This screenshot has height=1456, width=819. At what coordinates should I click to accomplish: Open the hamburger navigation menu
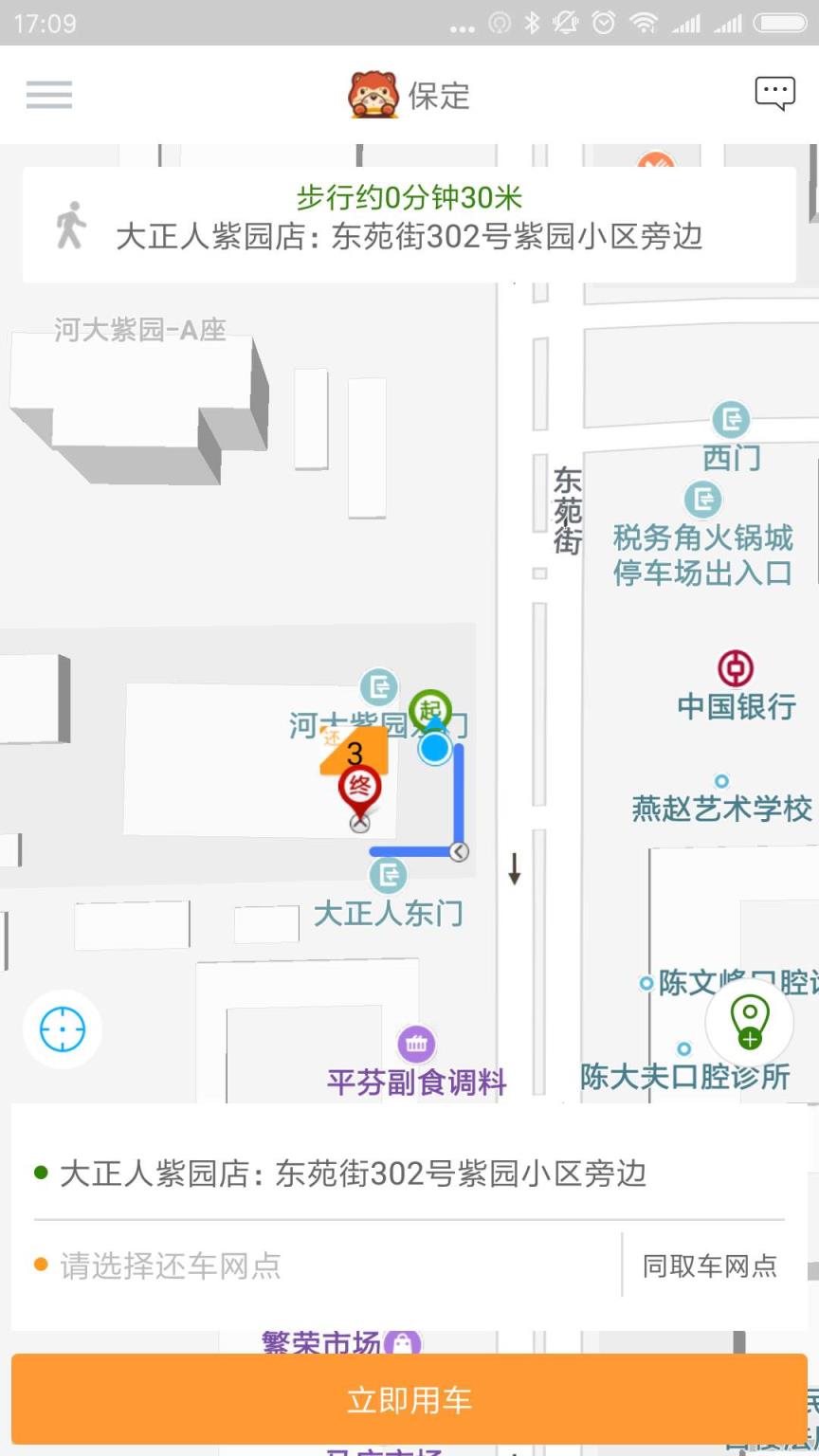(48, 95)
